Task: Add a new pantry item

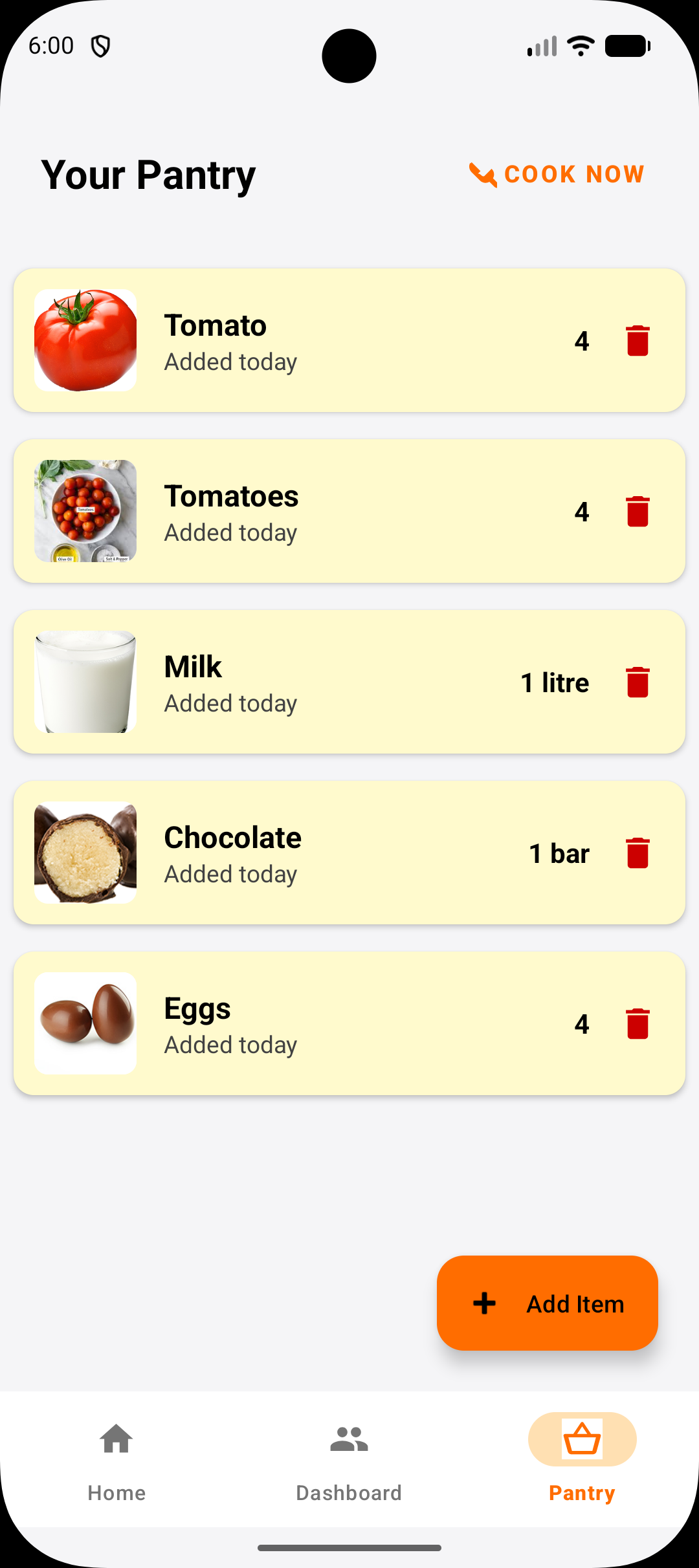Action: point(548,1303)
